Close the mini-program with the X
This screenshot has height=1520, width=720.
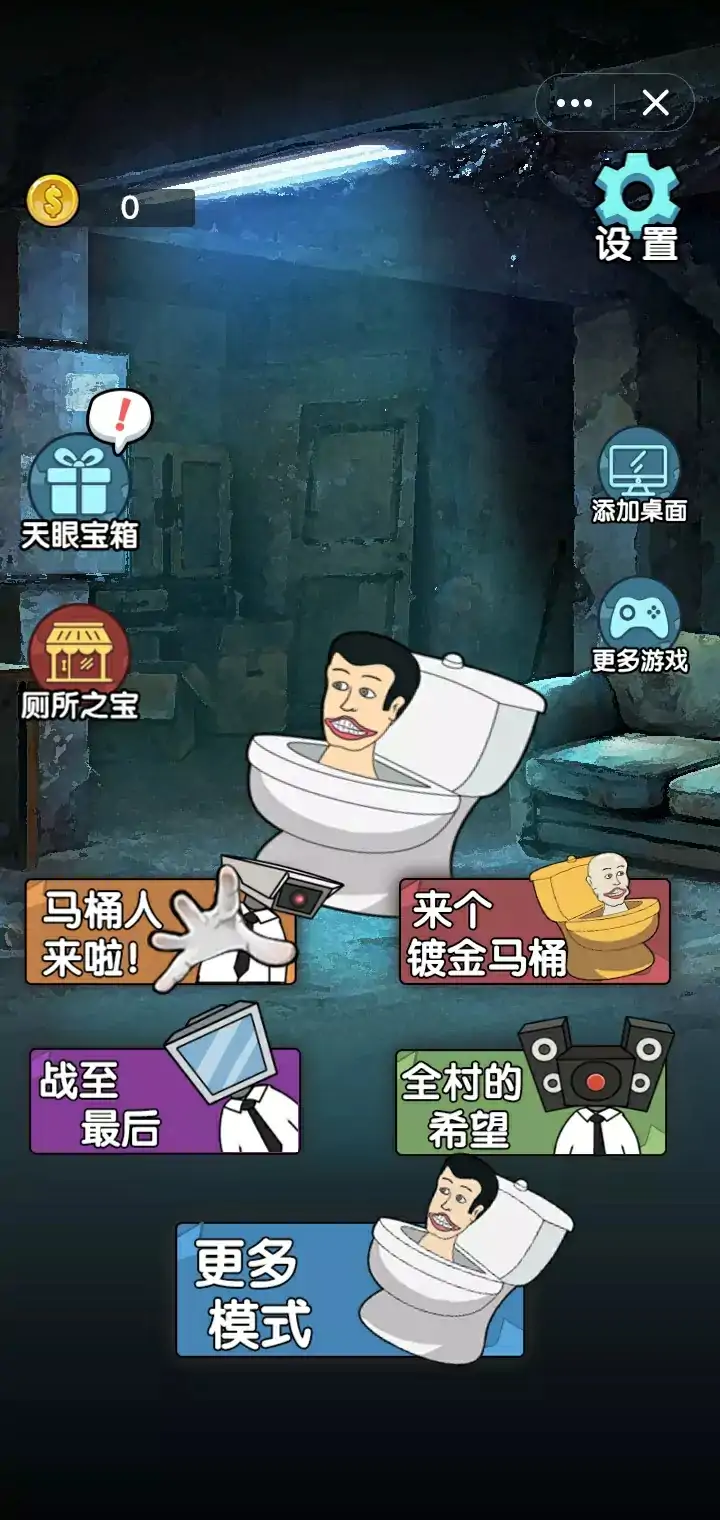click(x=655, y=103)
